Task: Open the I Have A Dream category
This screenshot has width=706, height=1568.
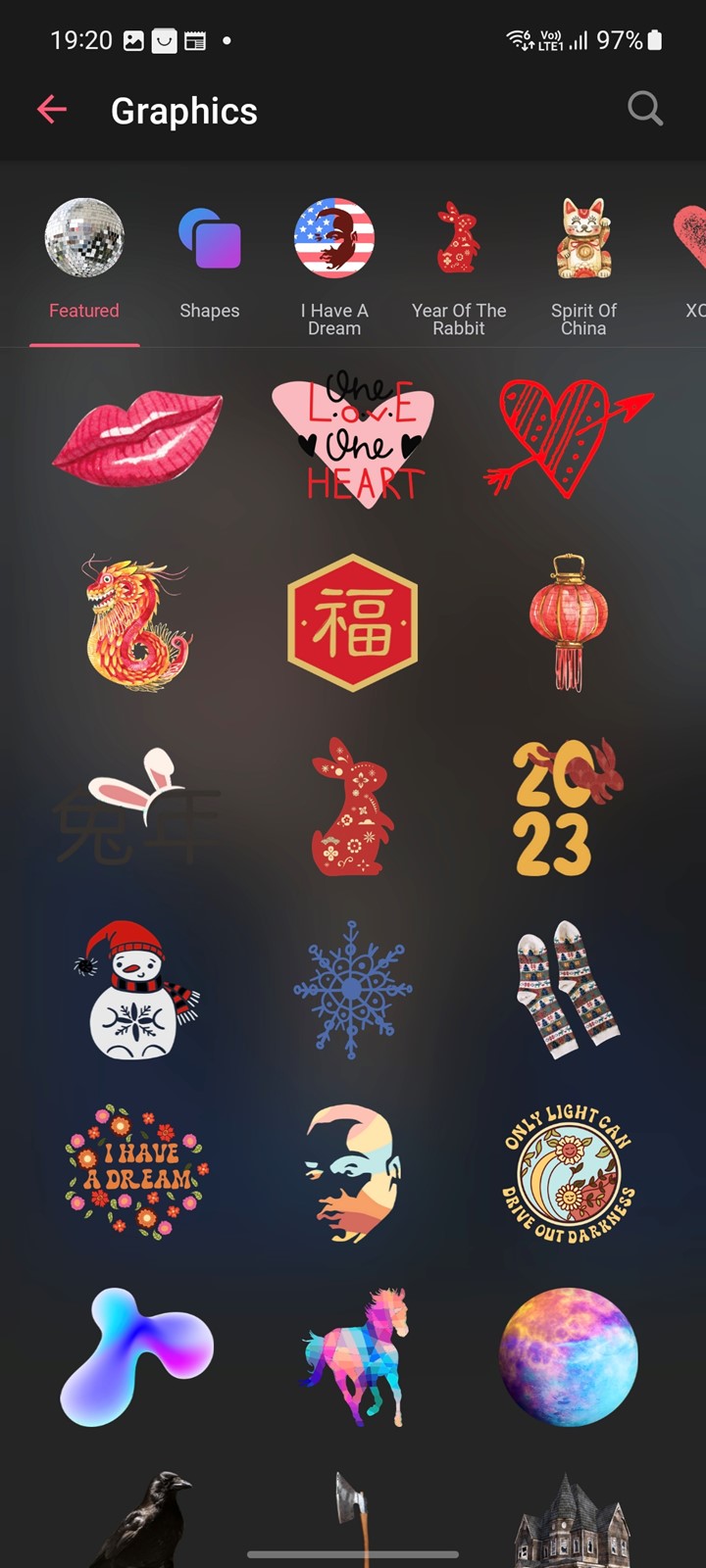Action: coord(334,268)
